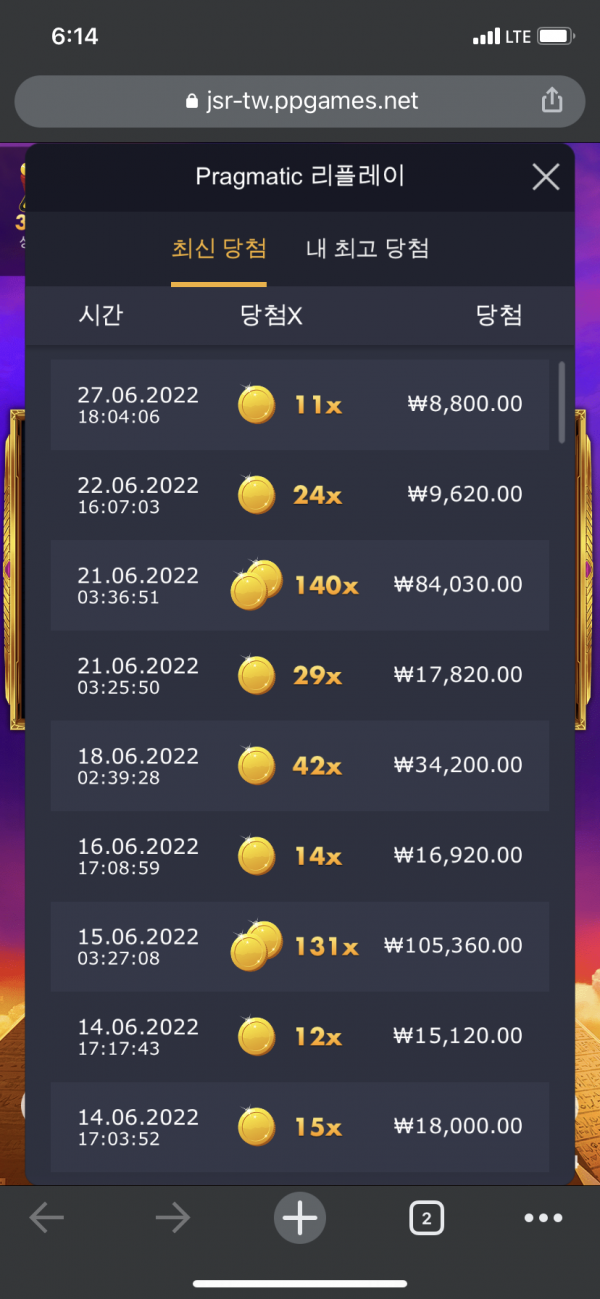
Task: Open a new browser tab
Action: point(300,1218)
